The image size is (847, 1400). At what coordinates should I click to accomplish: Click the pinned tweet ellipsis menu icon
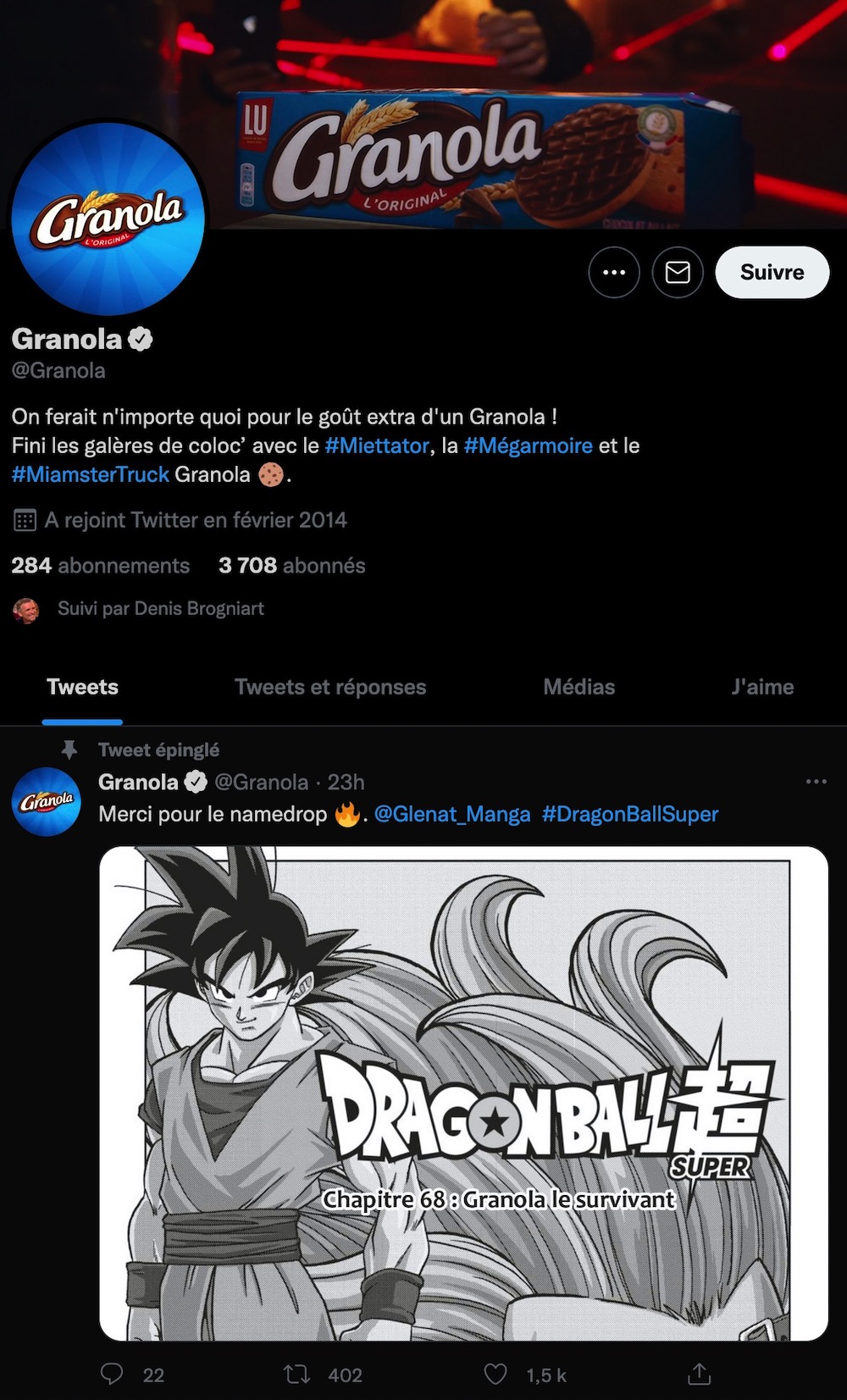tap(816, 781)
